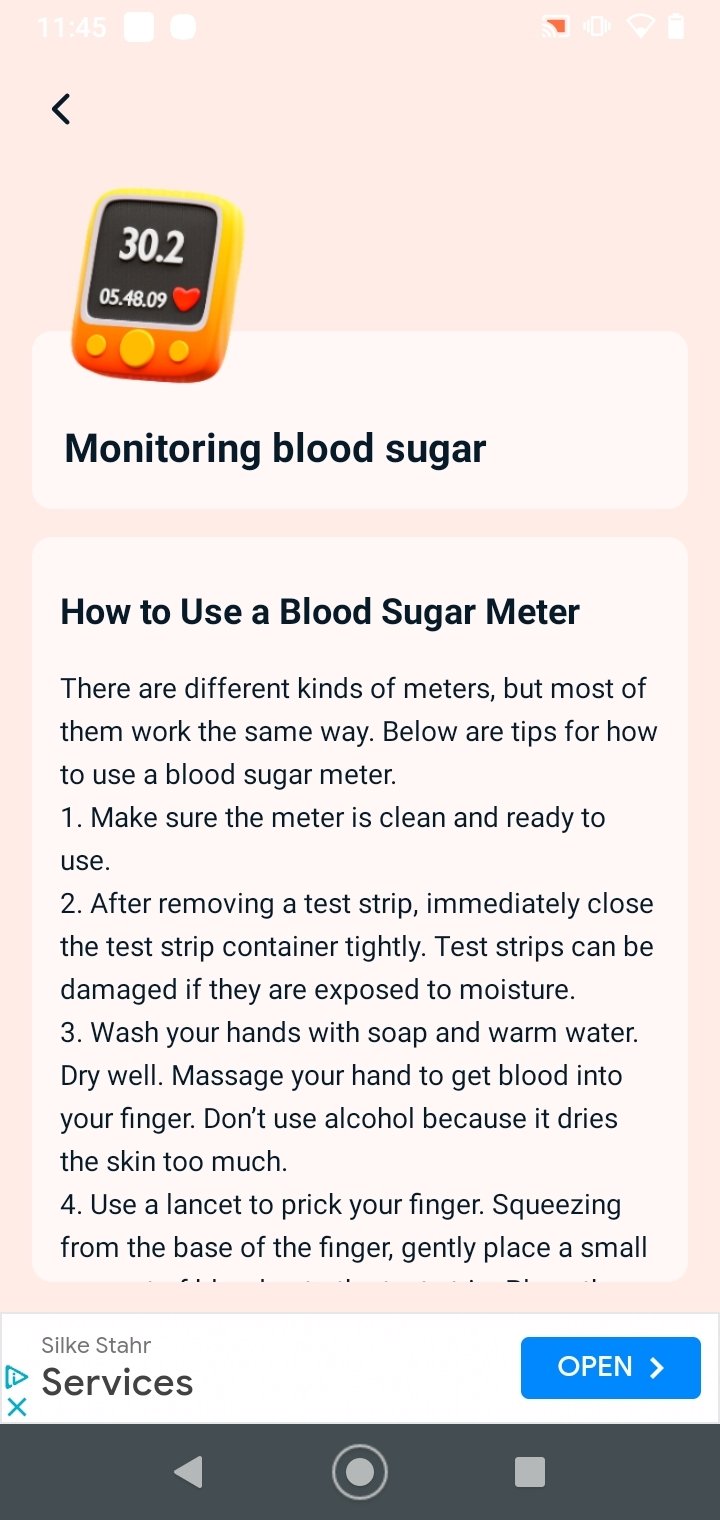Close the ad banner
This screenshot has width=720, height=1520.
(x=17, y=1406)
